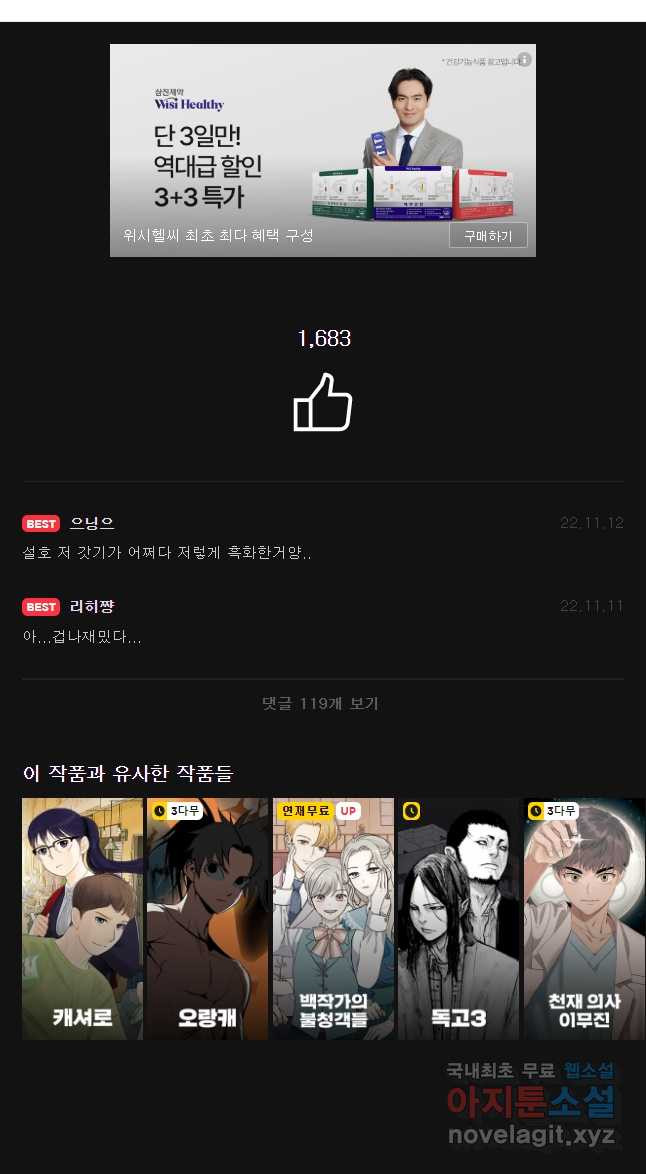Tap 구매하기 on the Wisi Healthy ad

point(488,236)
